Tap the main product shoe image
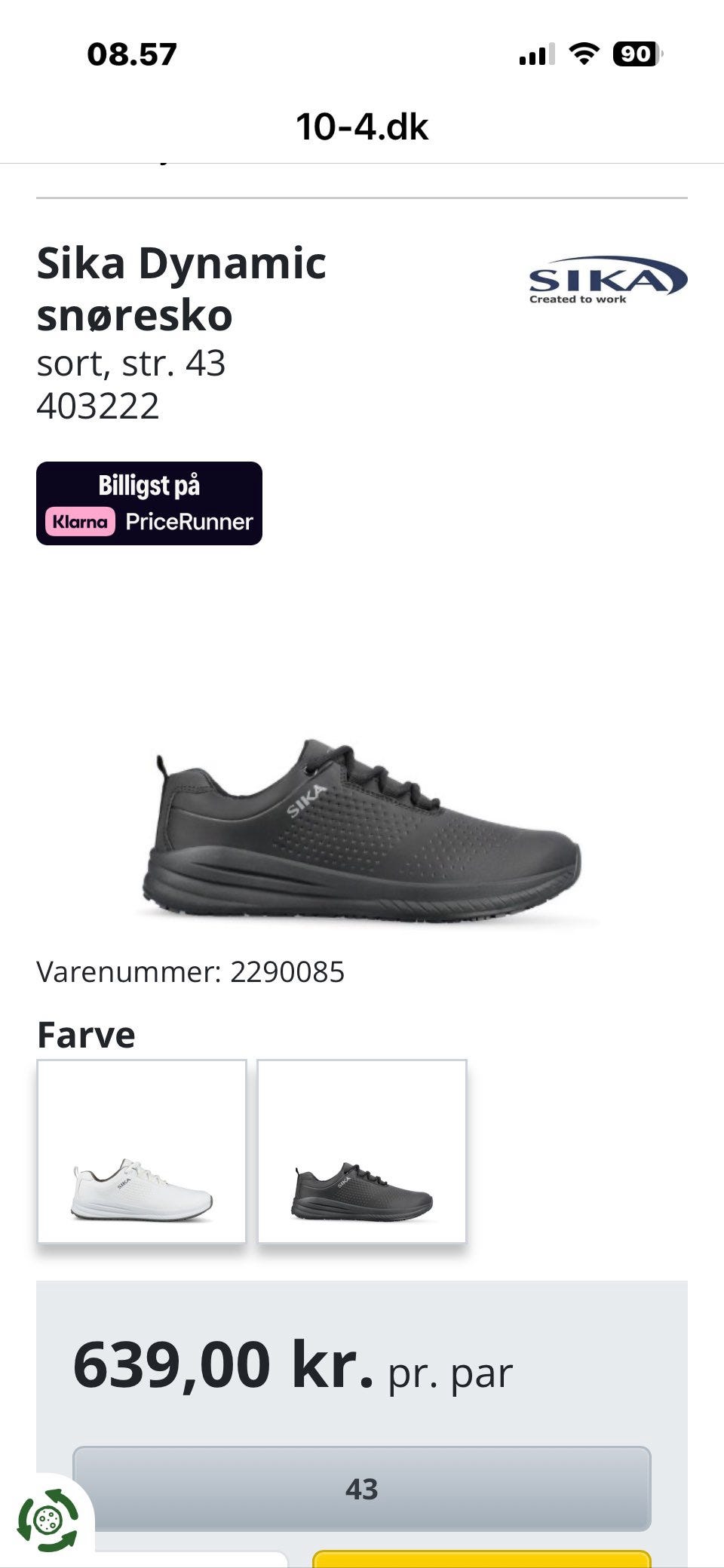724x1568 pixels. coord(362,830)
